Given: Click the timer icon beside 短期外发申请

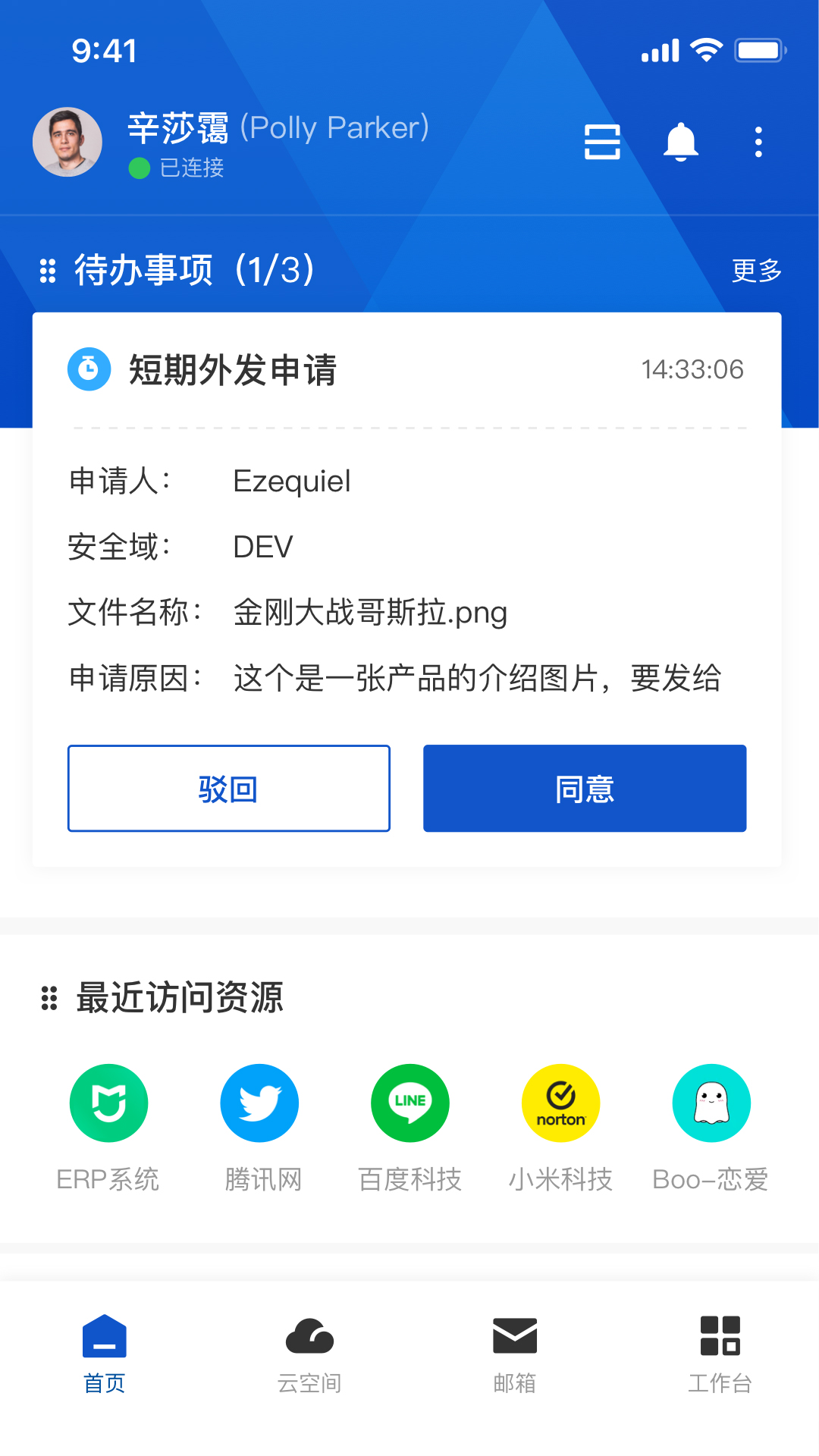Looking at the screenshot, I should click(89, 371).
